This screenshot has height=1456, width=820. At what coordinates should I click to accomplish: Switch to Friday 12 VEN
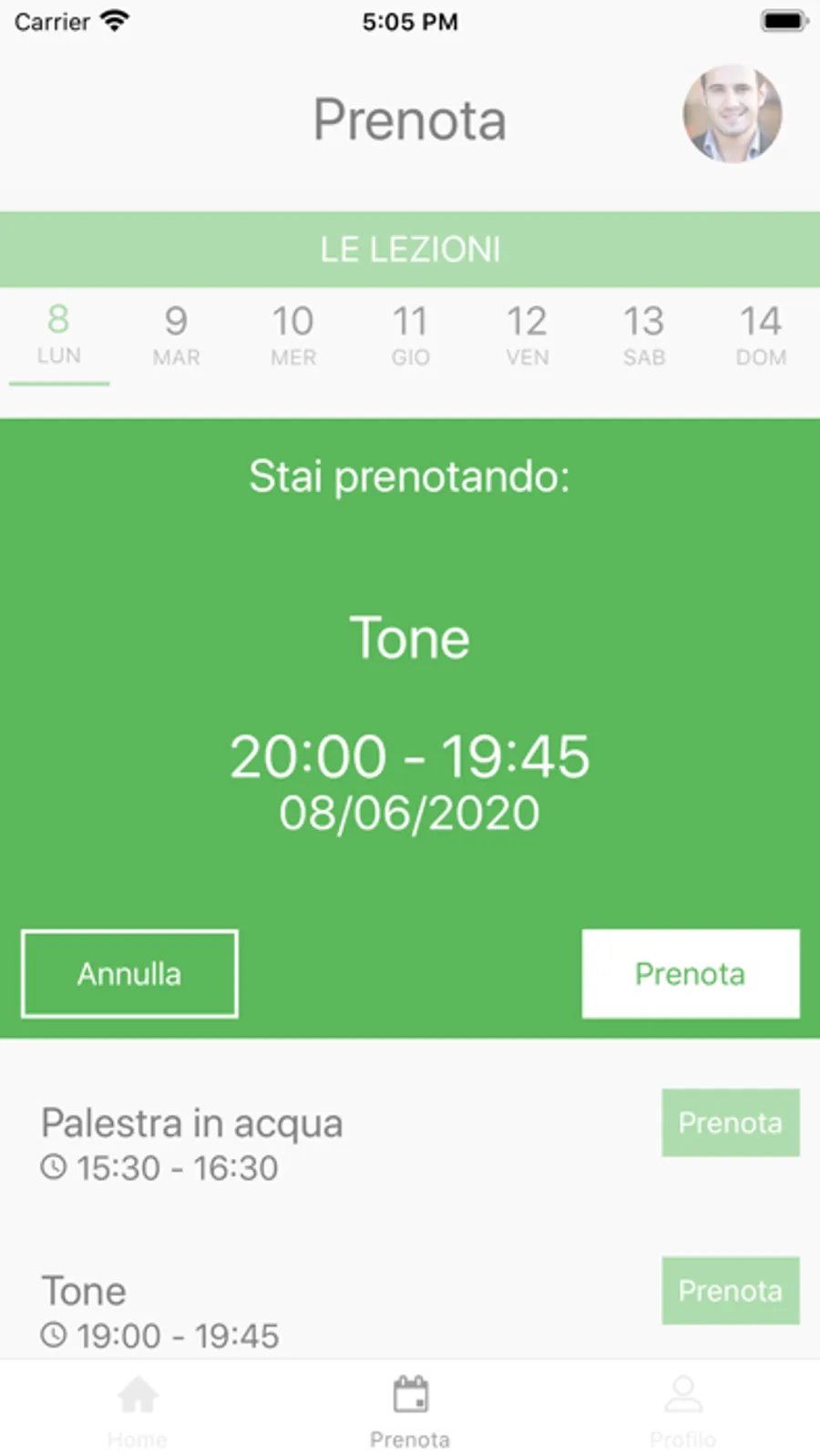click(x=527, y=335)
